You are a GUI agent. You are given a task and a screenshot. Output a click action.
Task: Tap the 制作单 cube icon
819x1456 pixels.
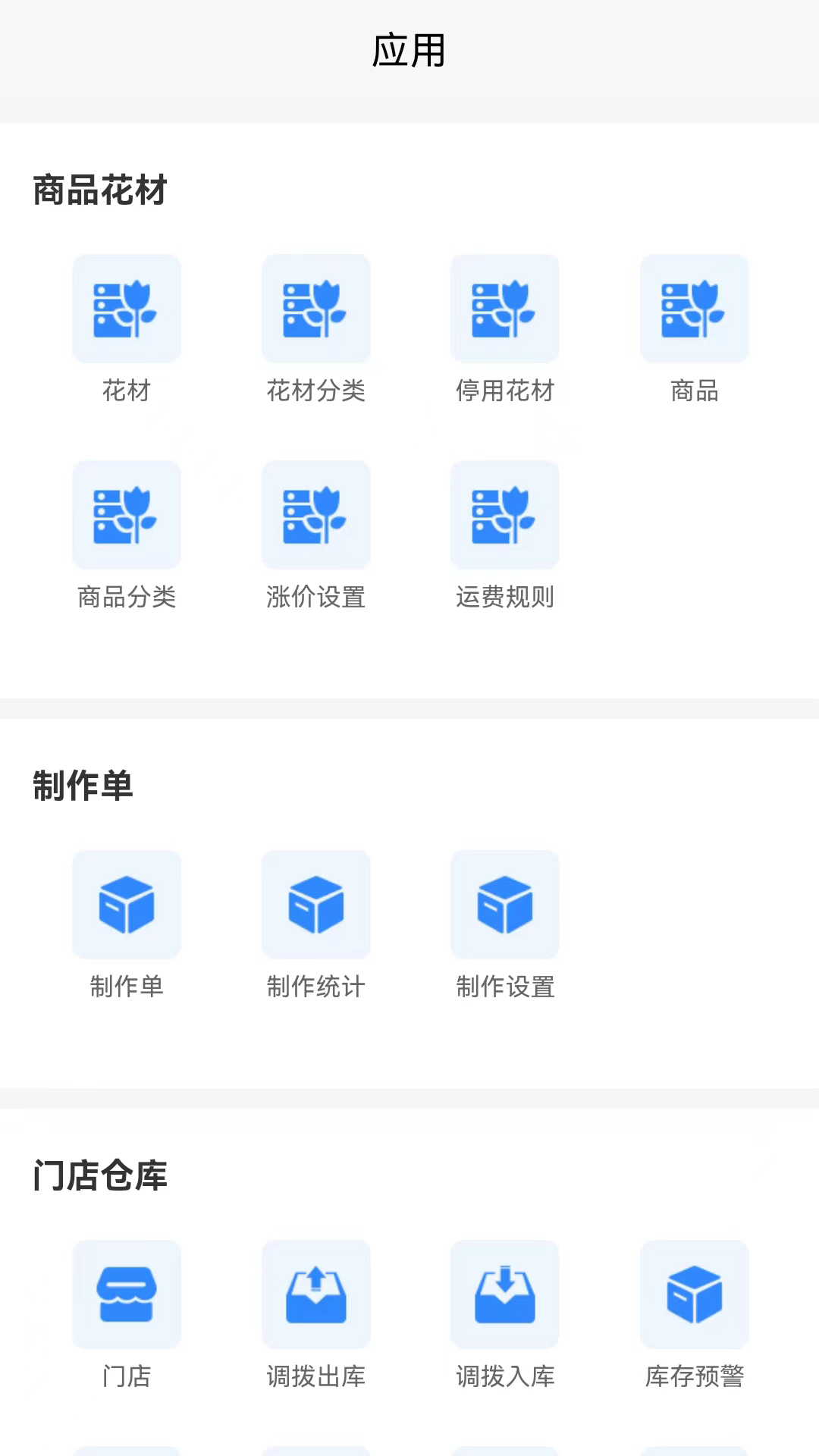pos(126,904)
